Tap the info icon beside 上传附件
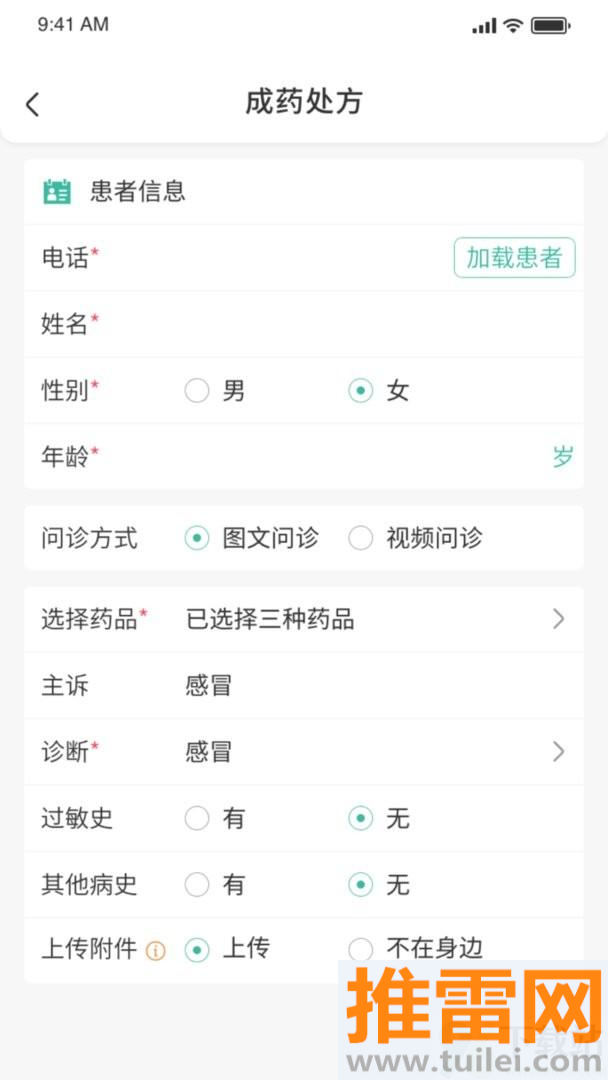This screenshot has width=608, height=1080. 156,951
